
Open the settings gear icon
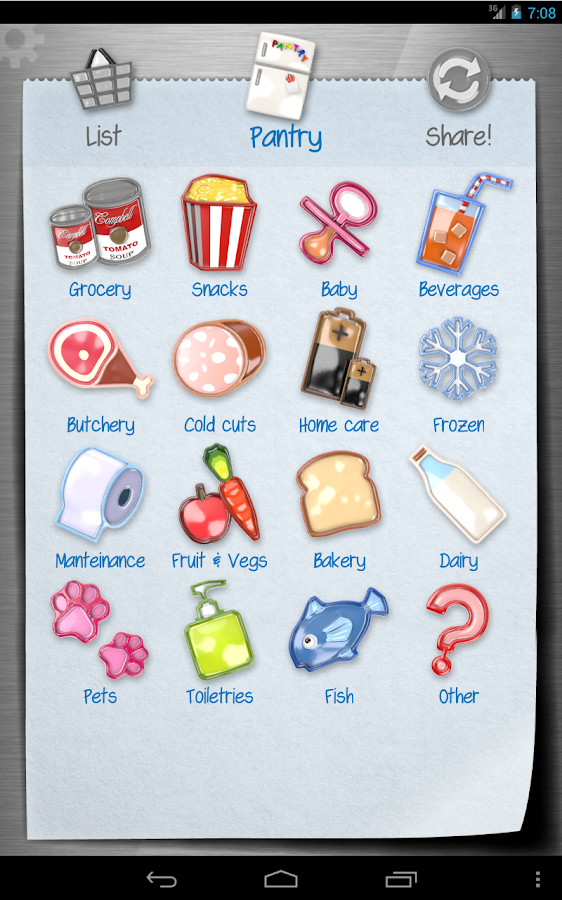[x=20, y=47]
